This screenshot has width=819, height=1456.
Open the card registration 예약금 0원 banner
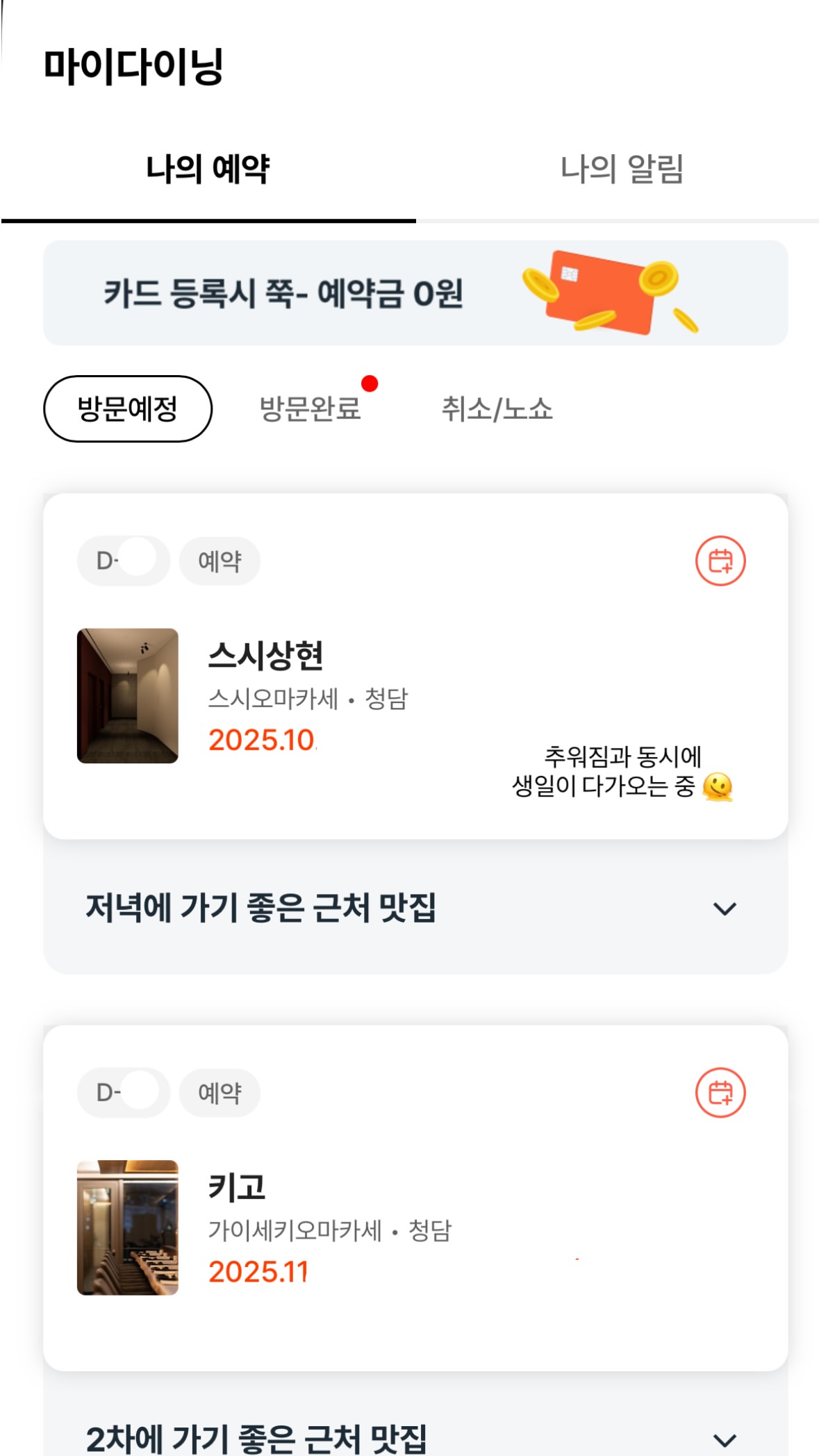coord(415,293)
